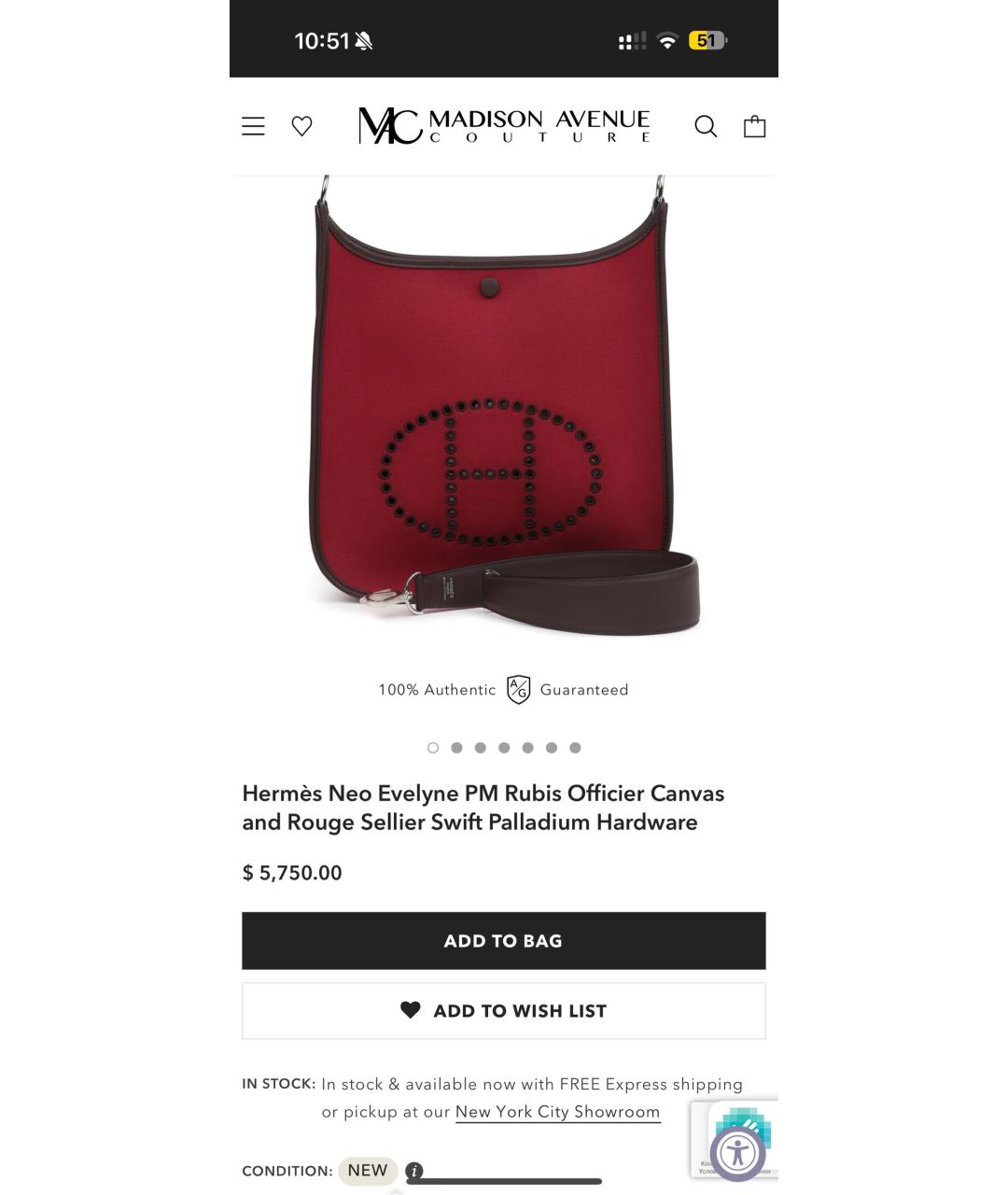This screenshot has height=1195, width=1008.
Task: Open the hamburger menu
Action: click(x=253, y=126)
